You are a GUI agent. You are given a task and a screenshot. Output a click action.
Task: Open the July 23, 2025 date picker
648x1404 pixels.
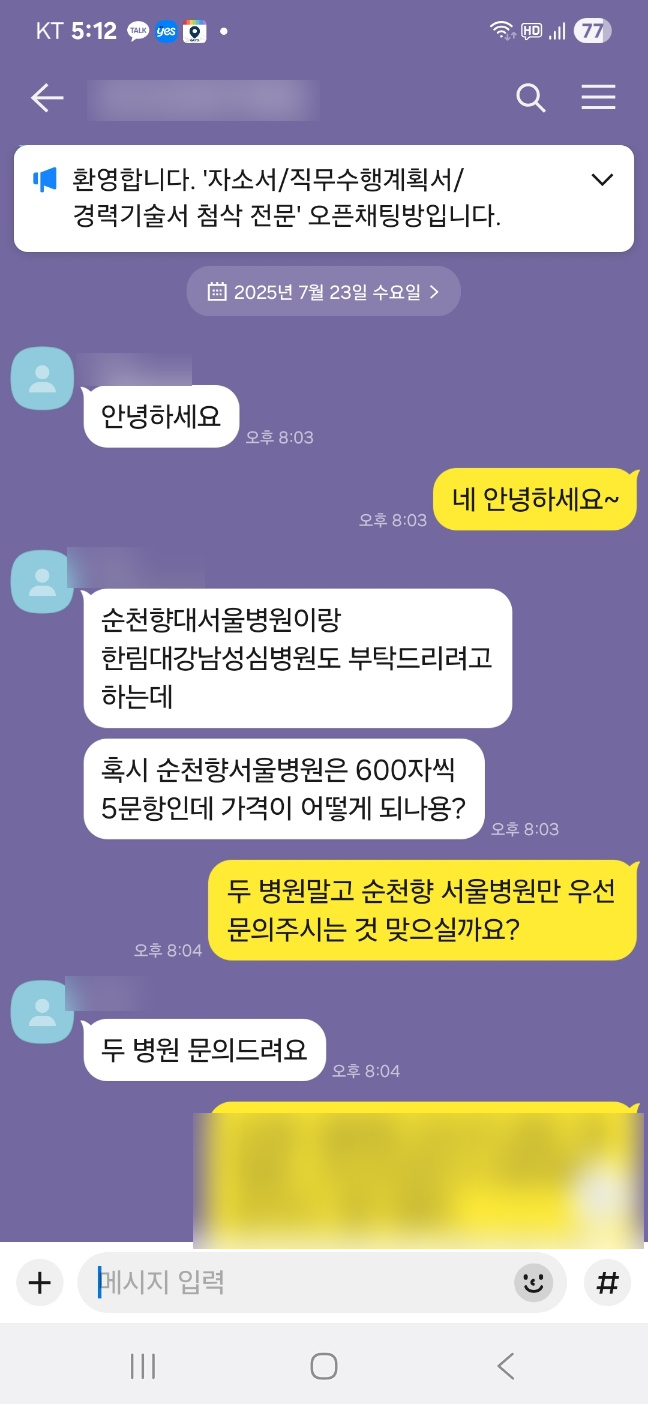(x=323, y=292)
